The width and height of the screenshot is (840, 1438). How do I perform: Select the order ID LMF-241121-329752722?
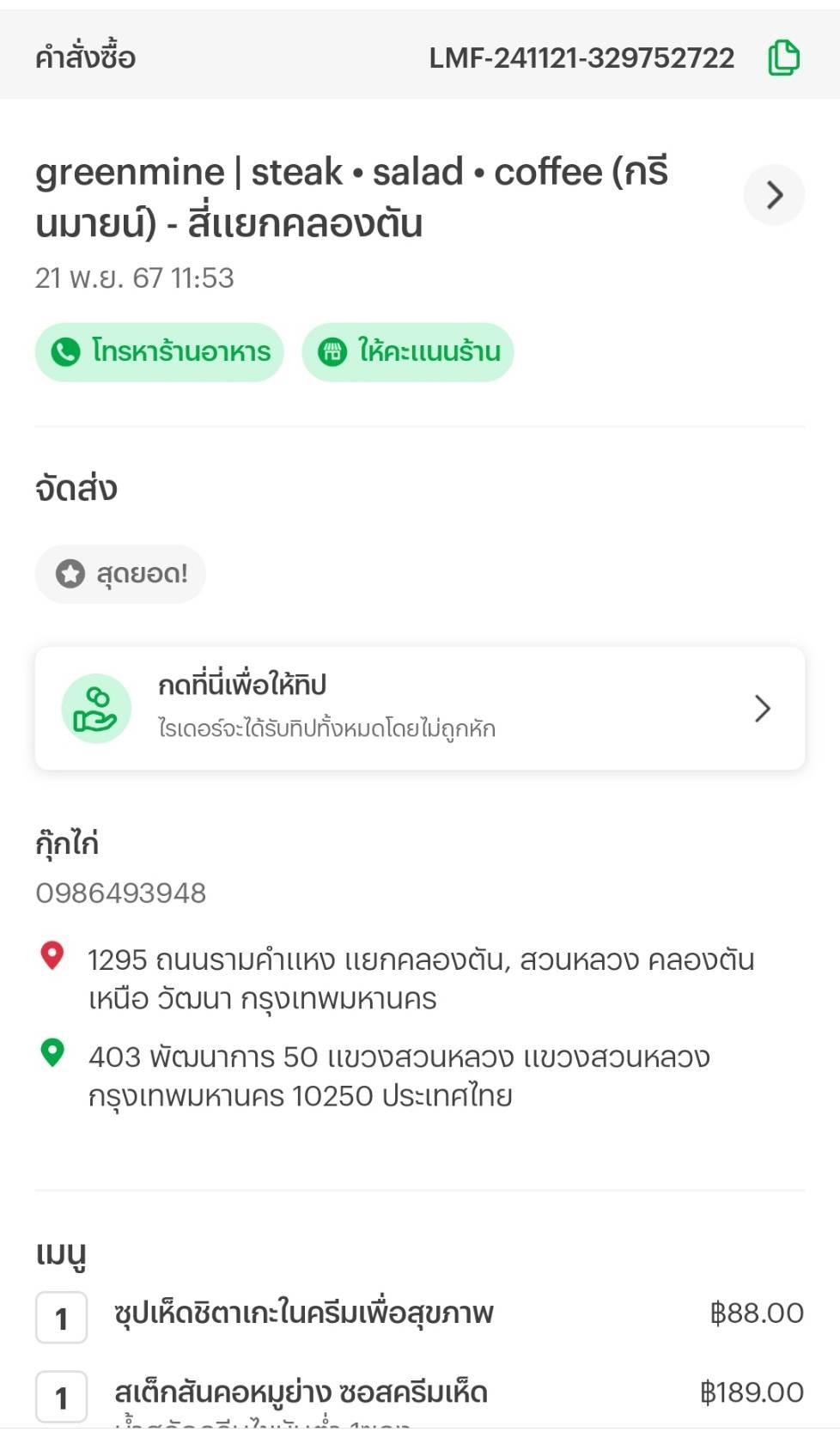coord(582,56)
